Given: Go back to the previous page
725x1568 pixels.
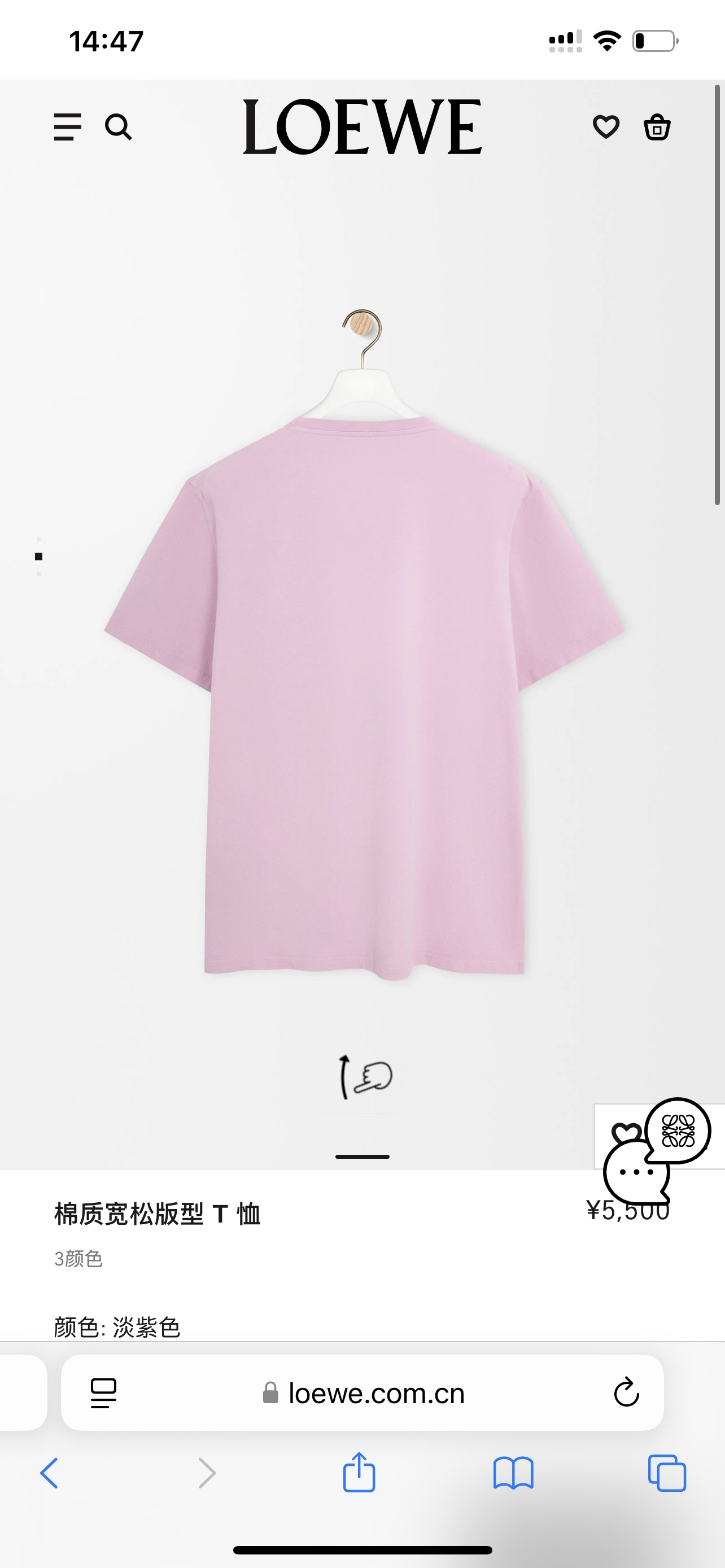Looking at the screenshot, I should [x=49, y=1474].
